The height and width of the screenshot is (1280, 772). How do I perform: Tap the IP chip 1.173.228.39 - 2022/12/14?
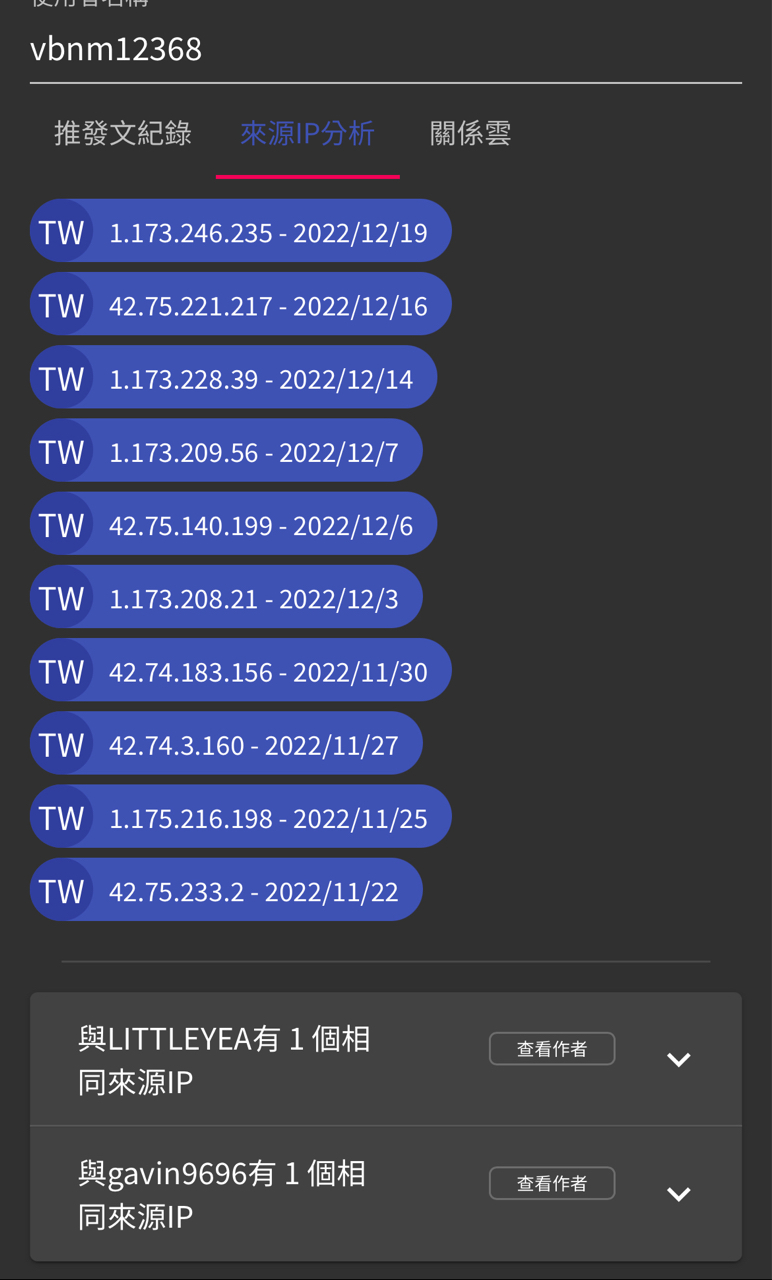(233, 378)
